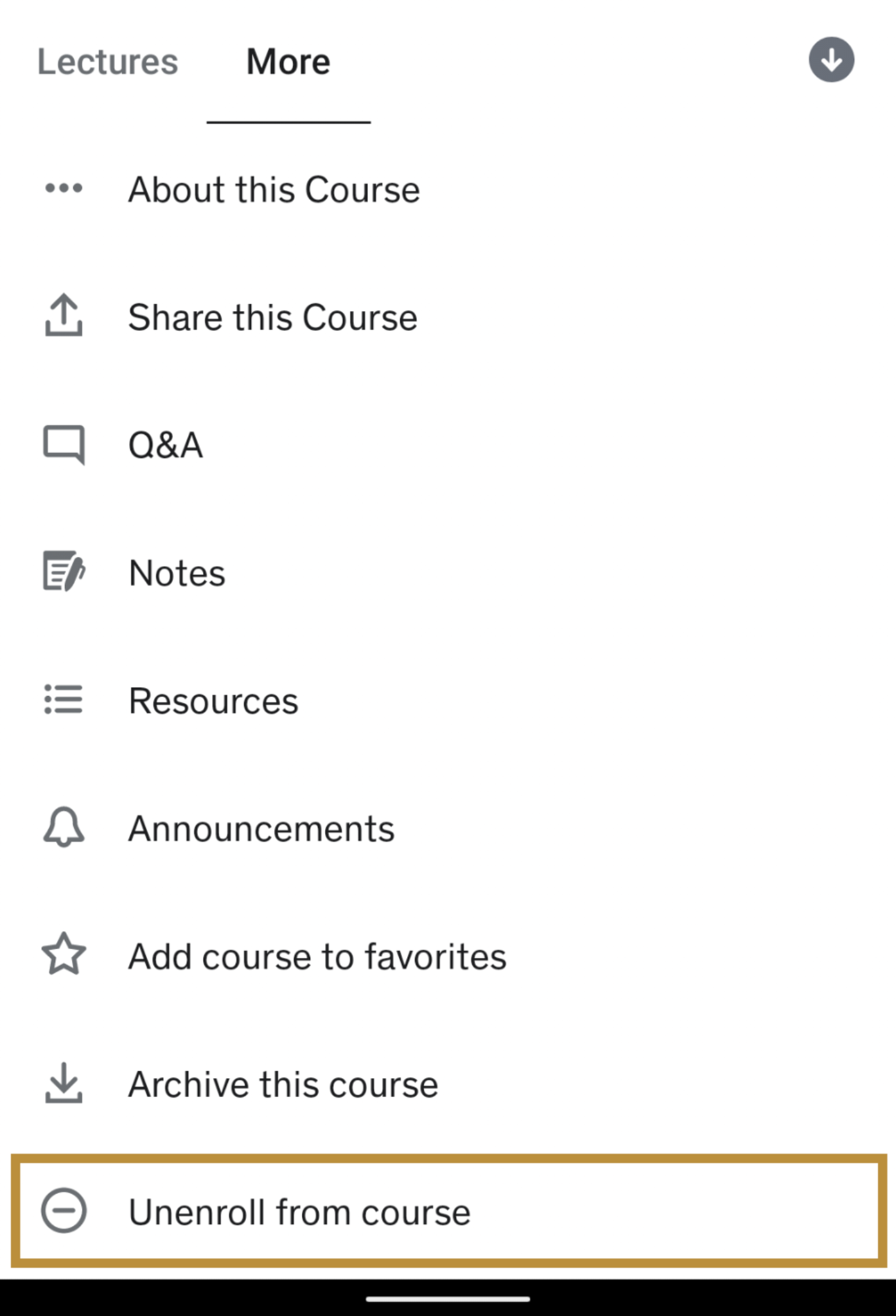Archive this course
Screen dimensions: 896x1316
[x=283, y=1083]
